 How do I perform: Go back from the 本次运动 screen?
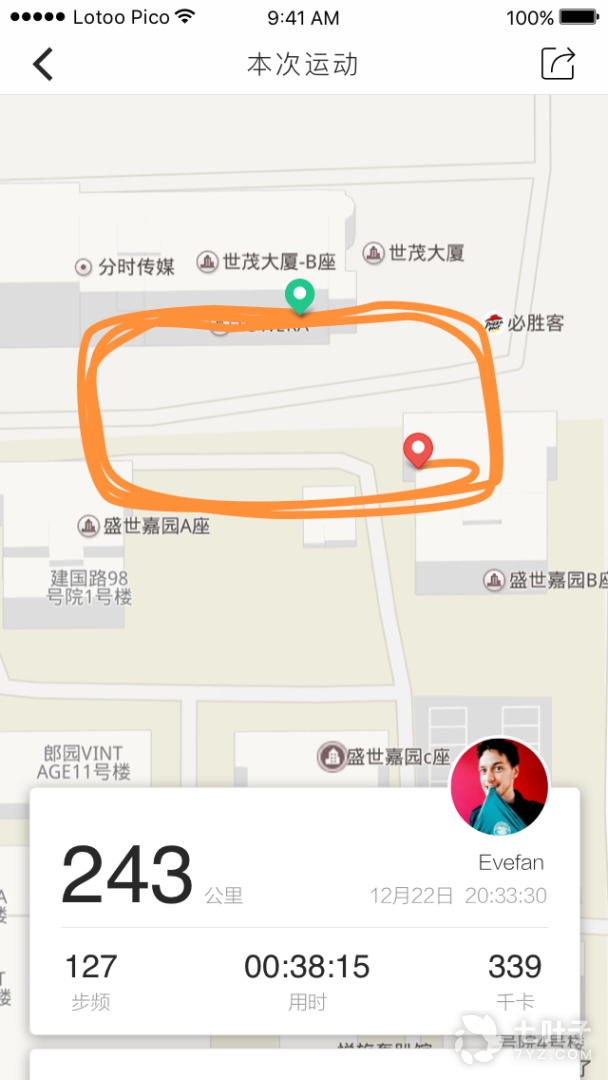tap(42, 64)
